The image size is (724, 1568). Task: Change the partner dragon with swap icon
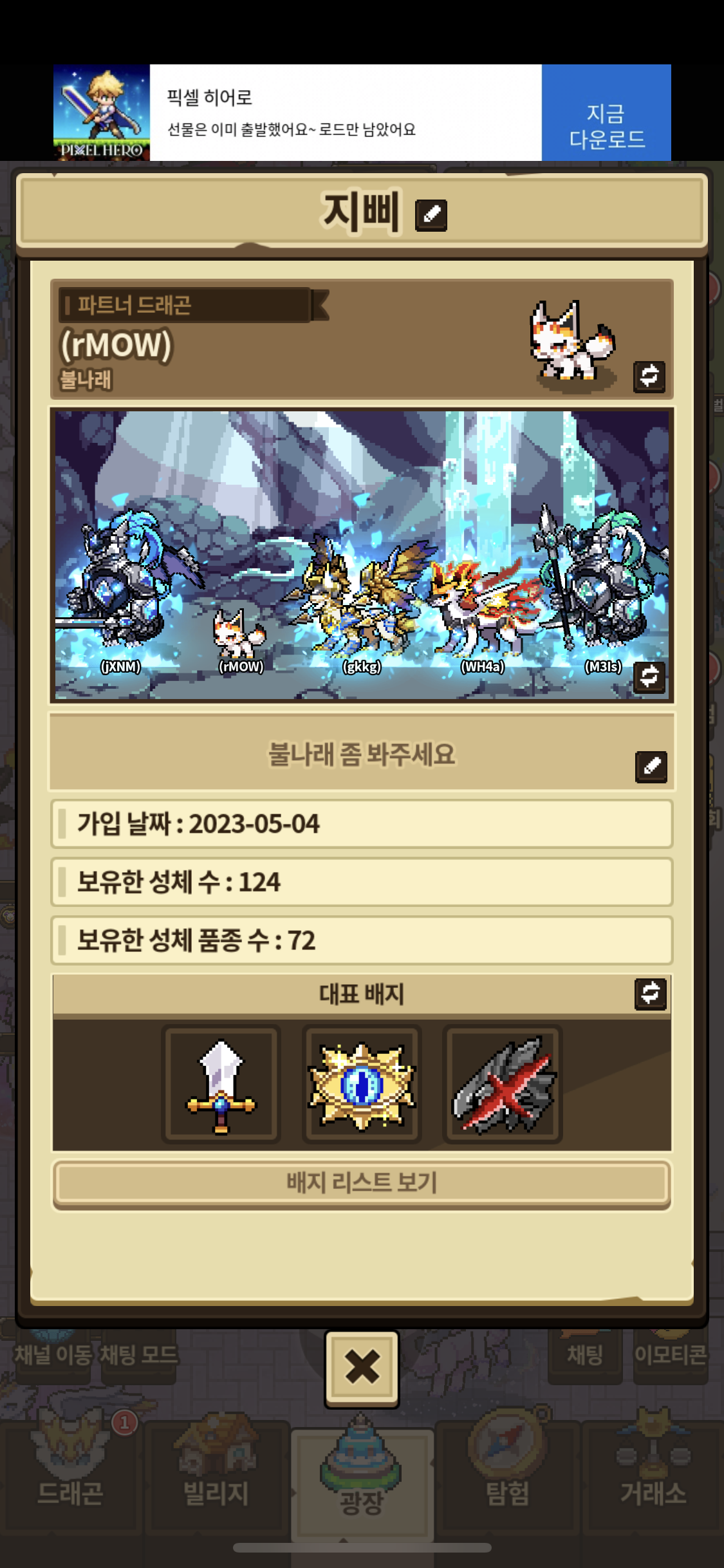[x=649, y=376]
